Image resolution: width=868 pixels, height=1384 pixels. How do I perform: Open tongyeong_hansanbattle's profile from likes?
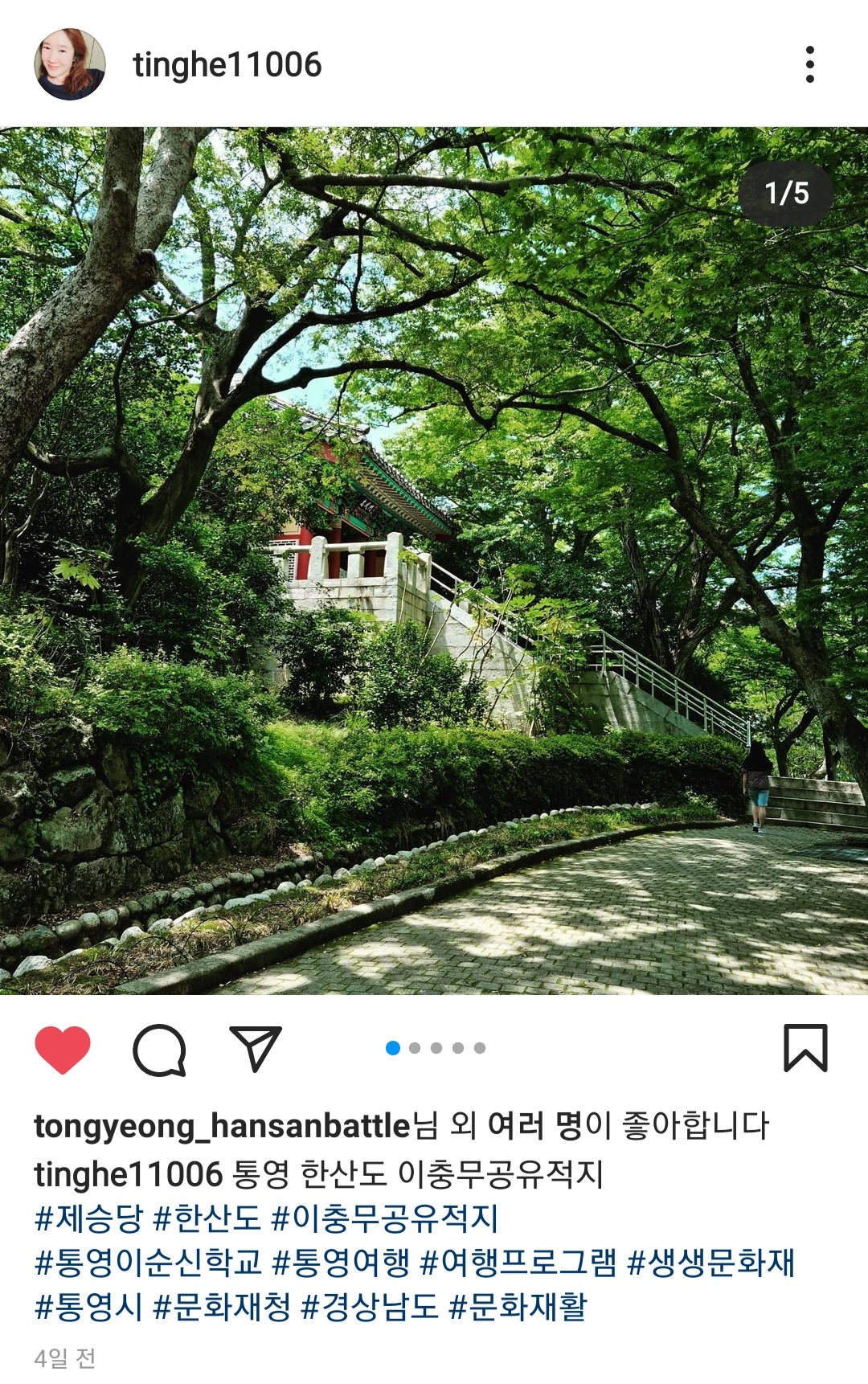pos(222,1126)
